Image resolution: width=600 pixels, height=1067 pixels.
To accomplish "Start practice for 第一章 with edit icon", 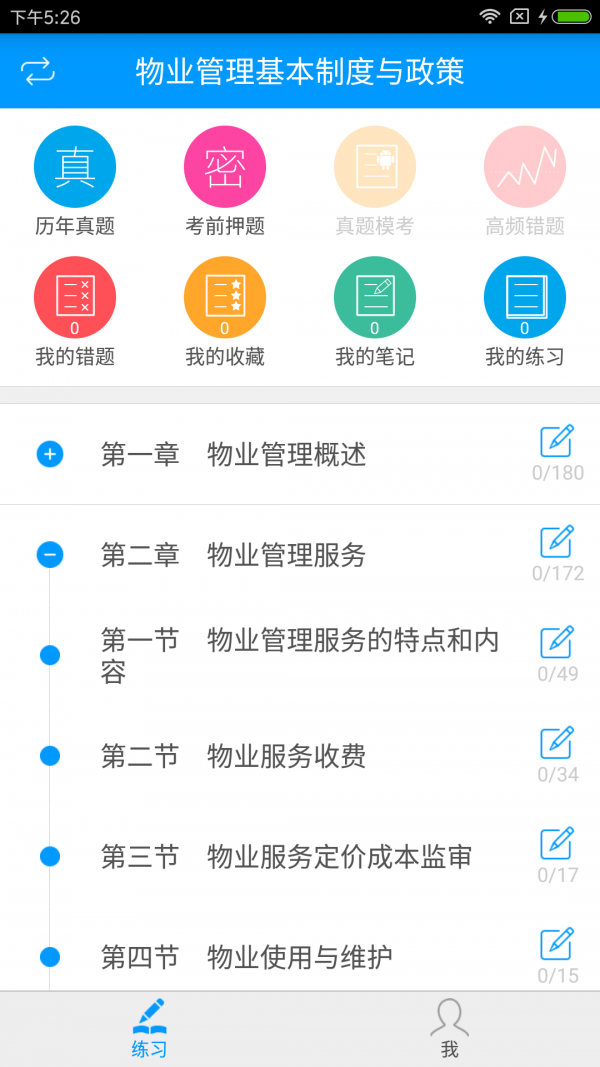I will click(557, 441).
